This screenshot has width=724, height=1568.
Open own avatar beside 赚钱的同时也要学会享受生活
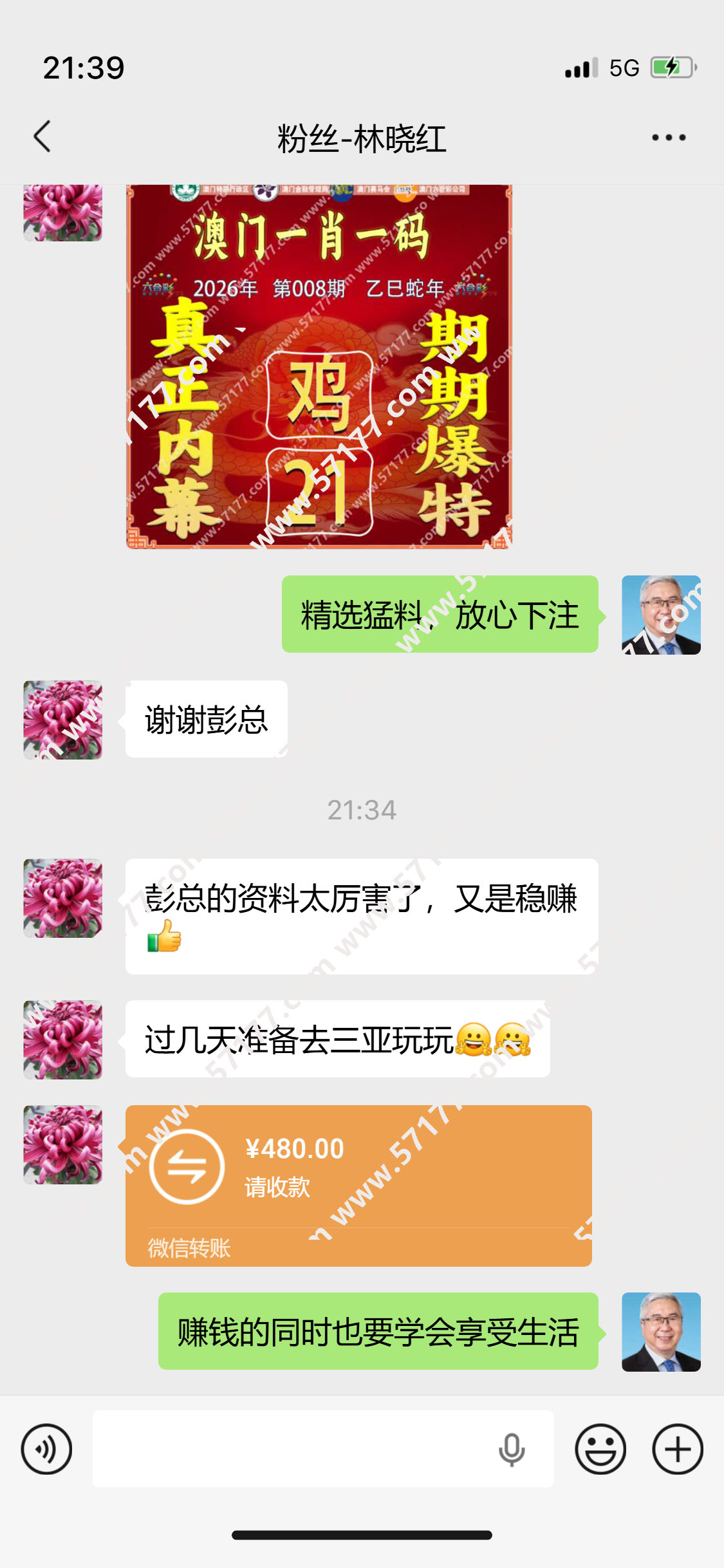[x=661, y=1332]
